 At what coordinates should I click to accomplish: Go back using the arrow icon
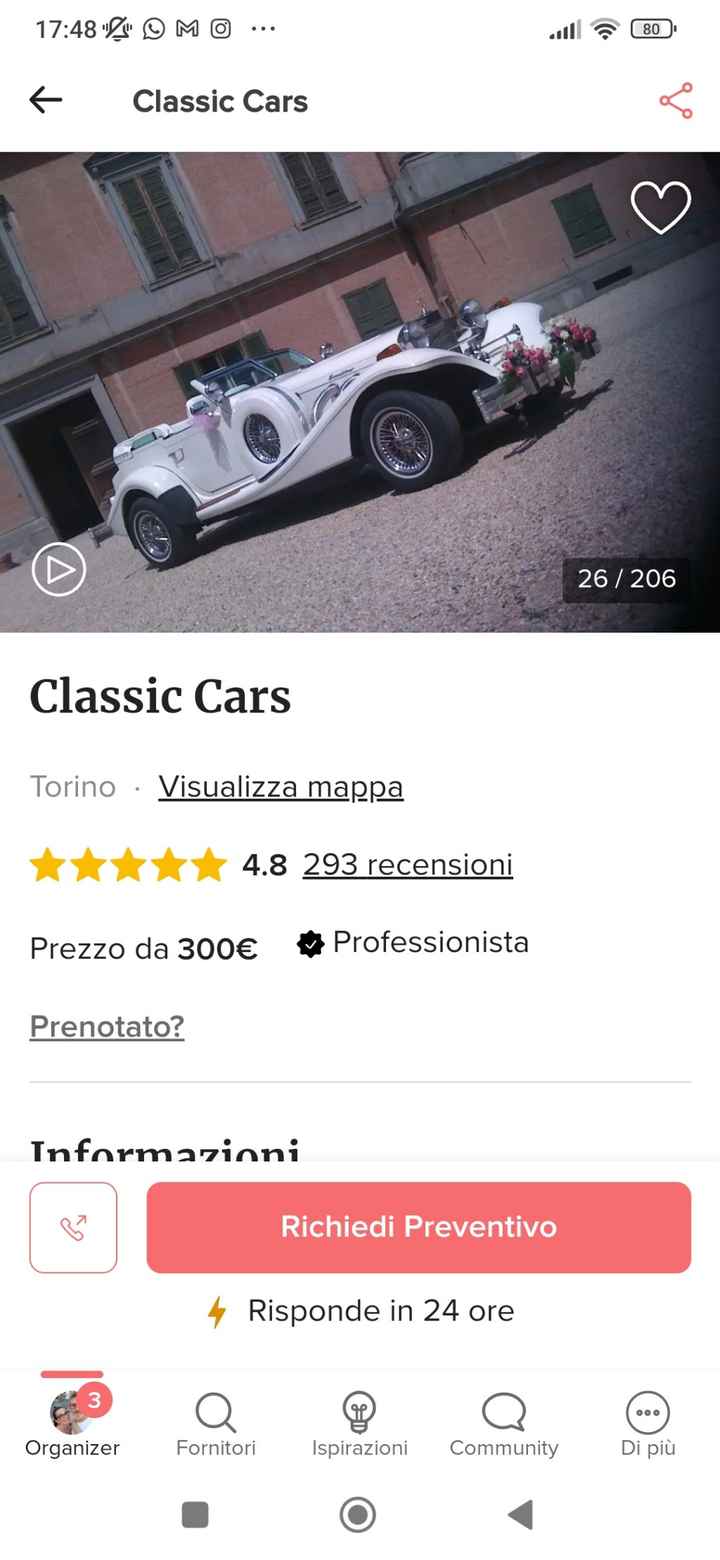(46, 100)
